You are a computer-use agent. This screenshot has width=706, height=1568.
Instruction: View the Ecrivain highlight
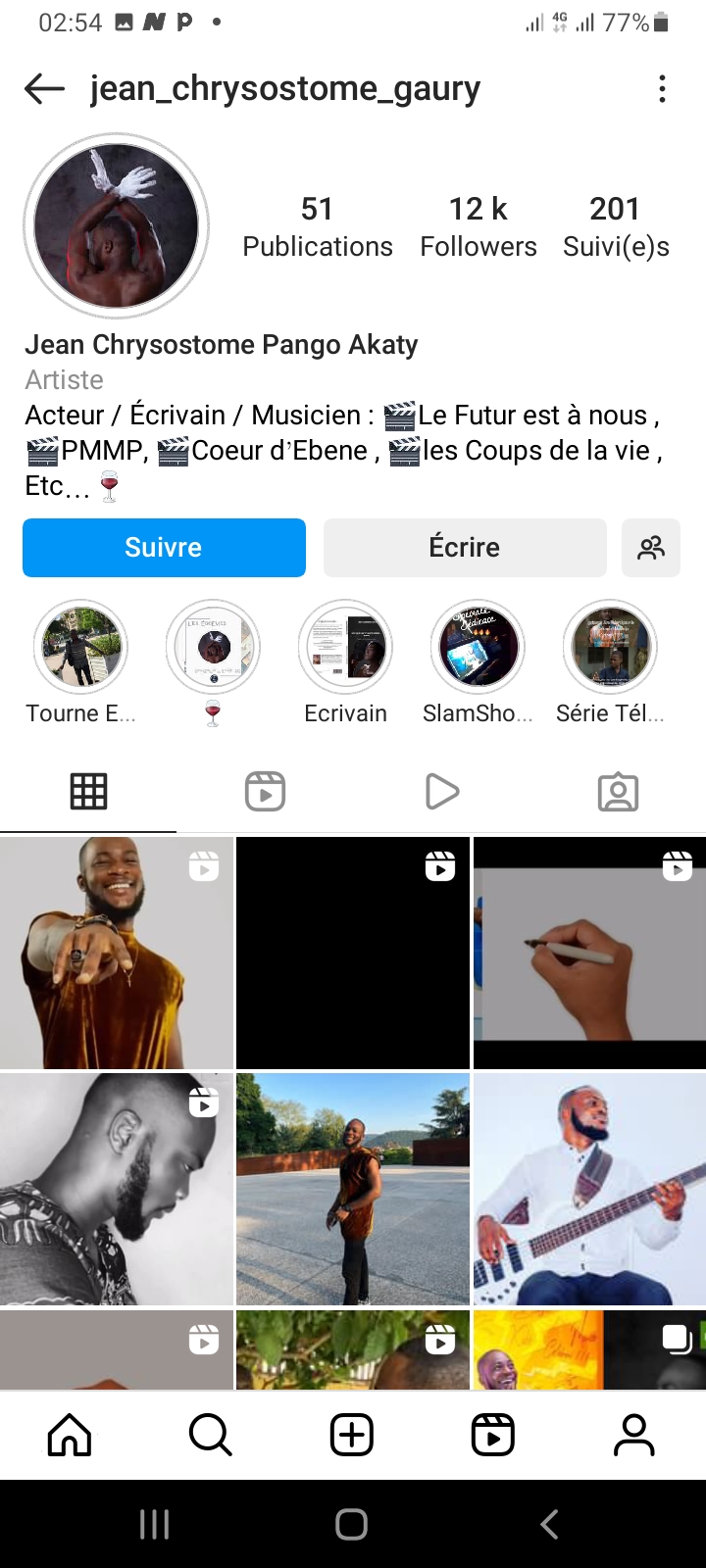pyautogui.click(x=345, y=648)
